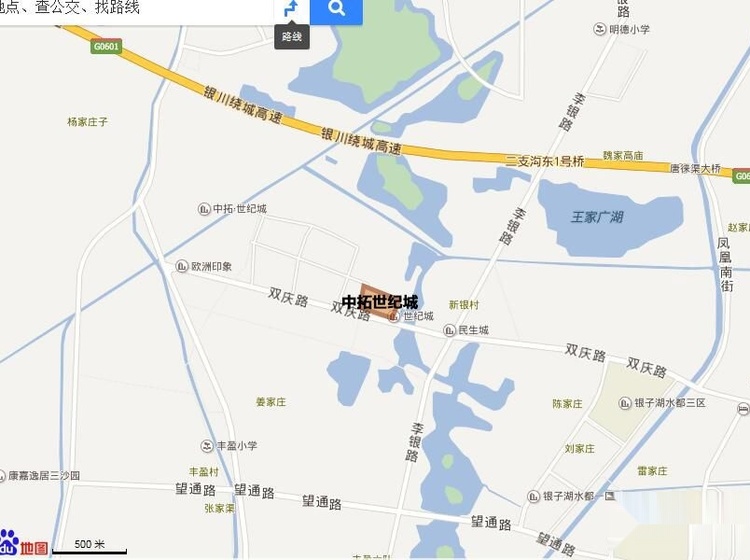Select the 丰盈小学 map marker
750x560 pixels.
pyautogui.click(x=208, y=446)
